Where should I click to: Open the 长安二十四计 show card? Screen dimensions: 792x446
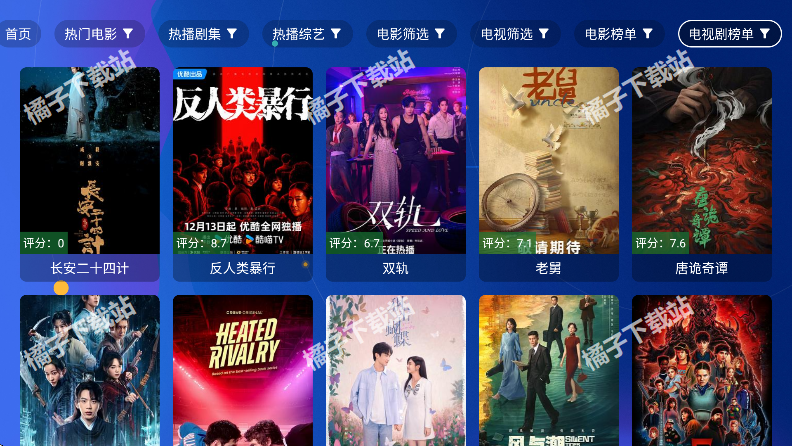point(90,170)
